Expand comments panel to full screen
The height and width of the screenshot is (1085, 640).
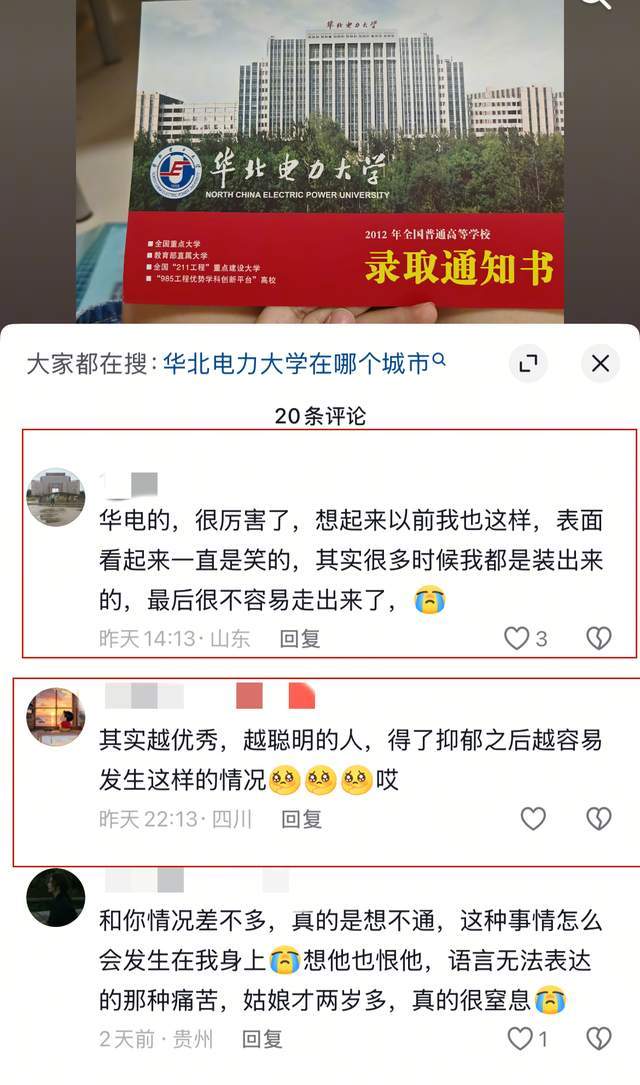click(528, 363)
